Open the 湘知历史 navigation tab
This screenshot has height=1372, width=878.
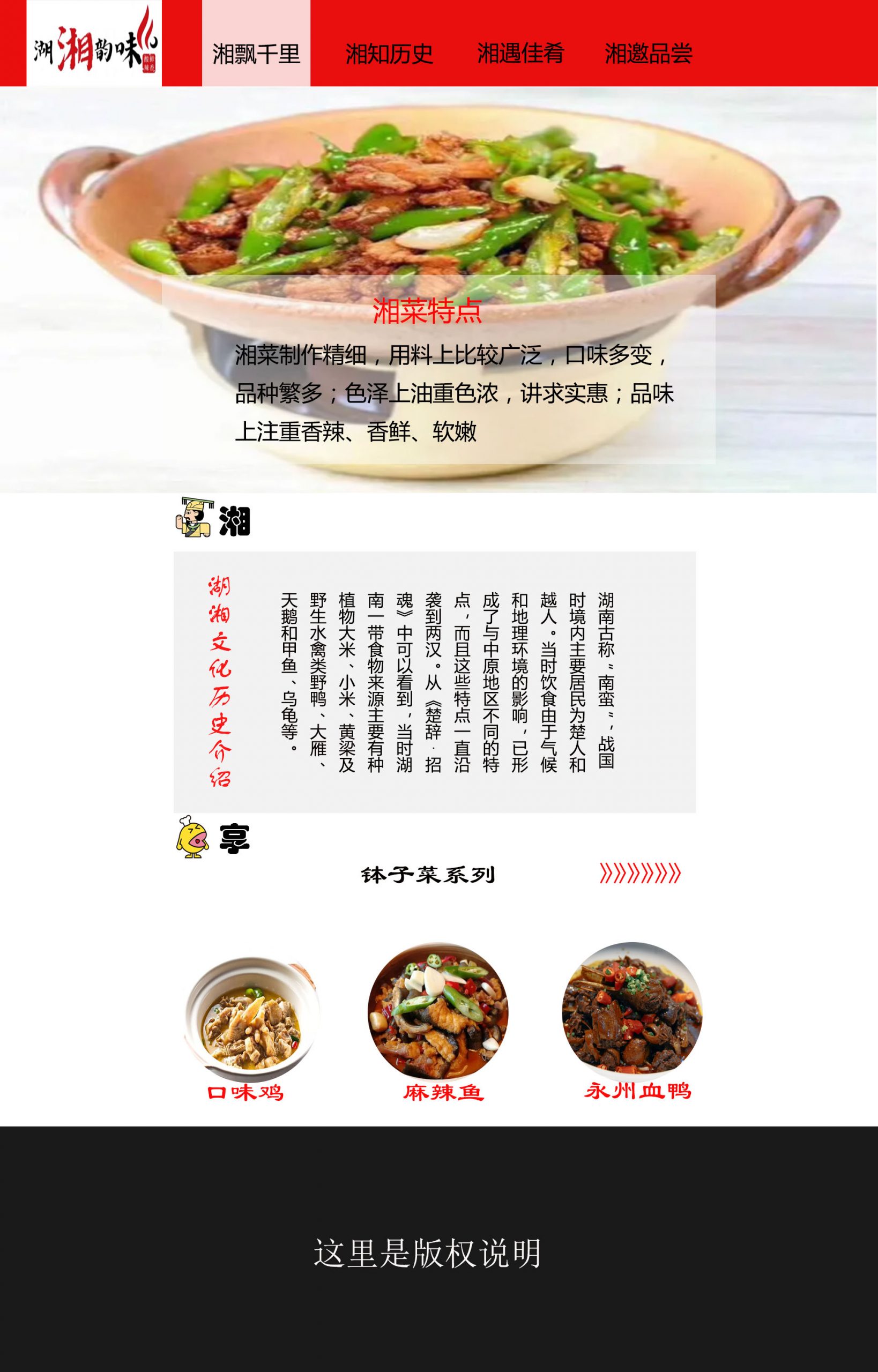click(389, 54)
